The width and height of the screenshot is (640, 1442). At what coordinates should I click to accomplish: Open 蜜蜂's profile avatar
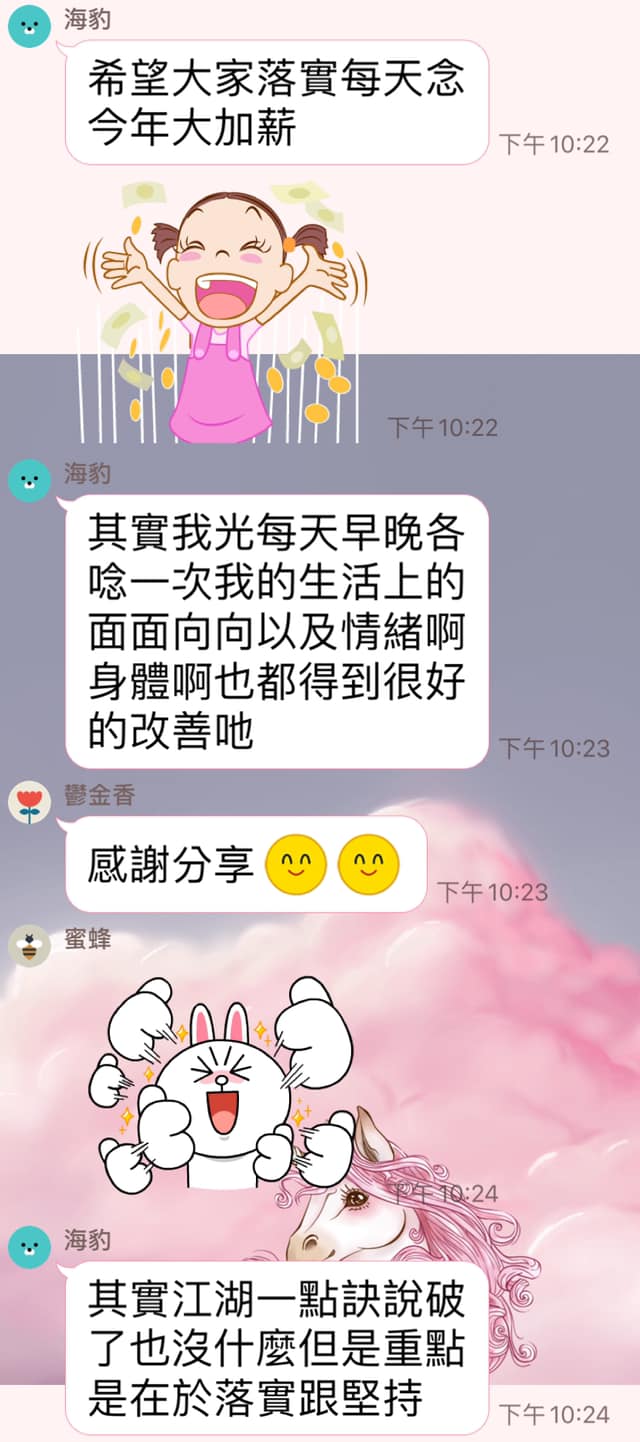pos(29,945)
